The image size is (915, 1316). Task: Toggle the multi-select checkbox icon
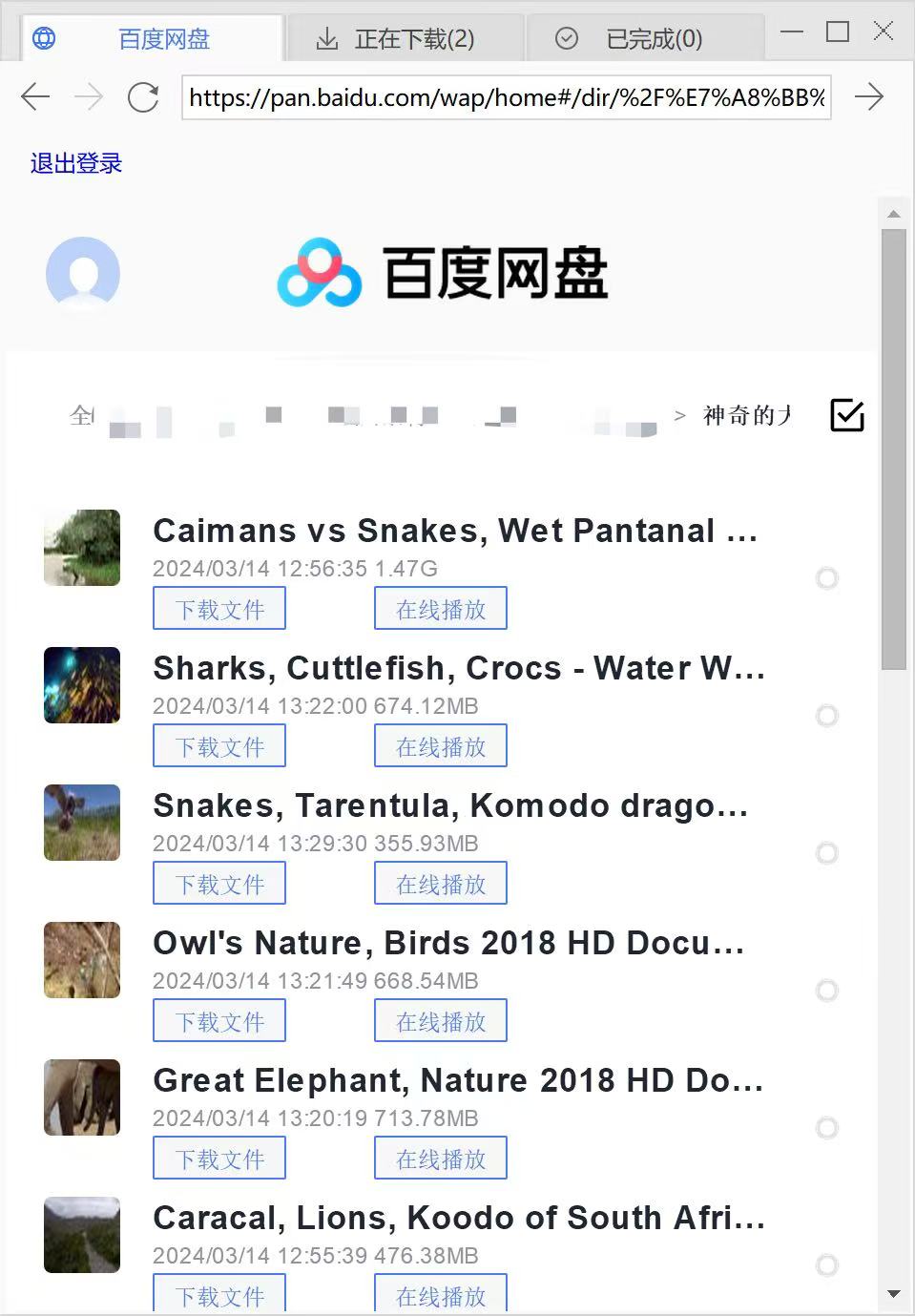tap(846, 415)
